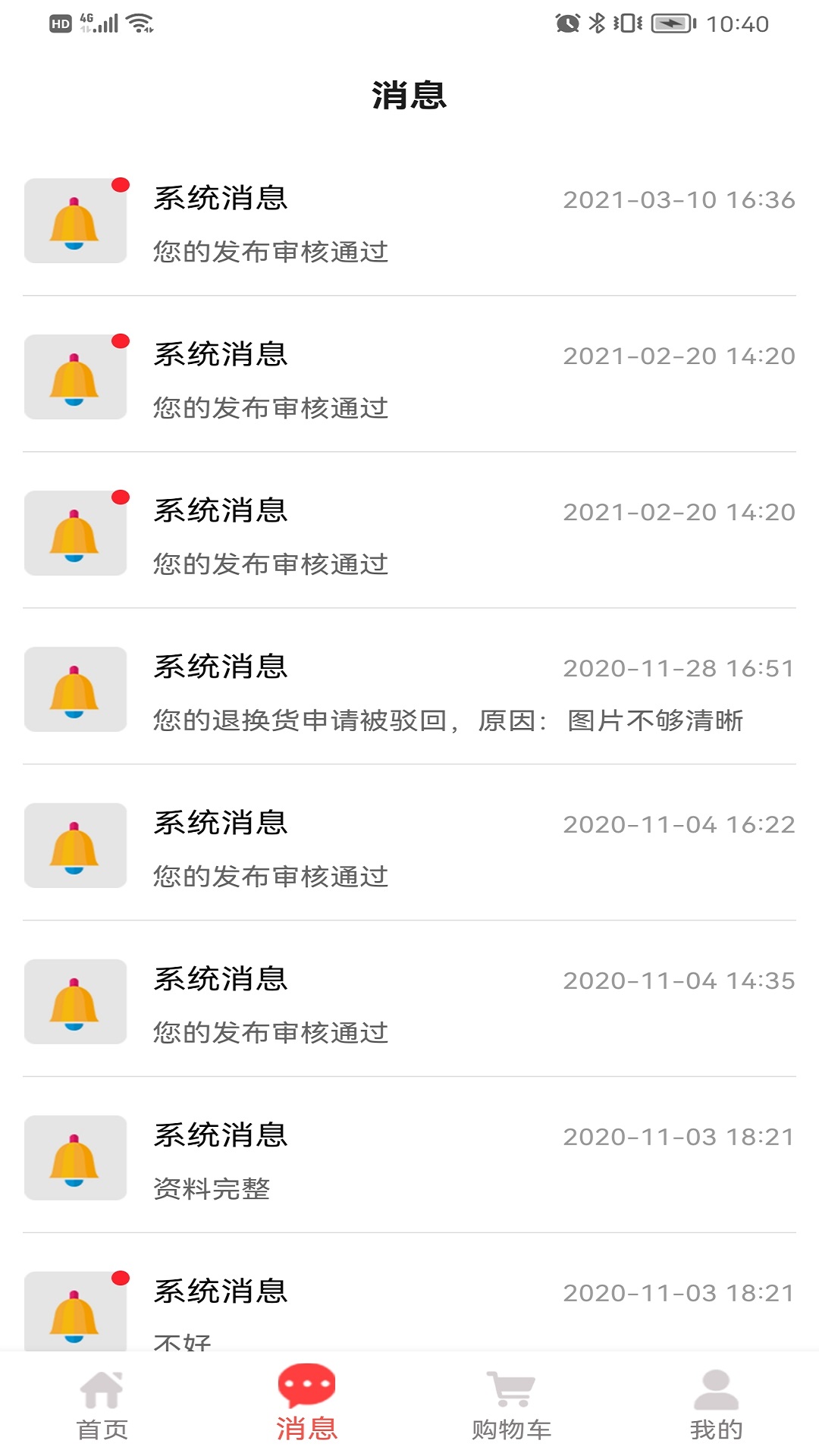Image resolution: width=819 pixels, height=1456 pixels.
Task: Switch to the 首页 tab
Action: click(x=102, y=1404)
